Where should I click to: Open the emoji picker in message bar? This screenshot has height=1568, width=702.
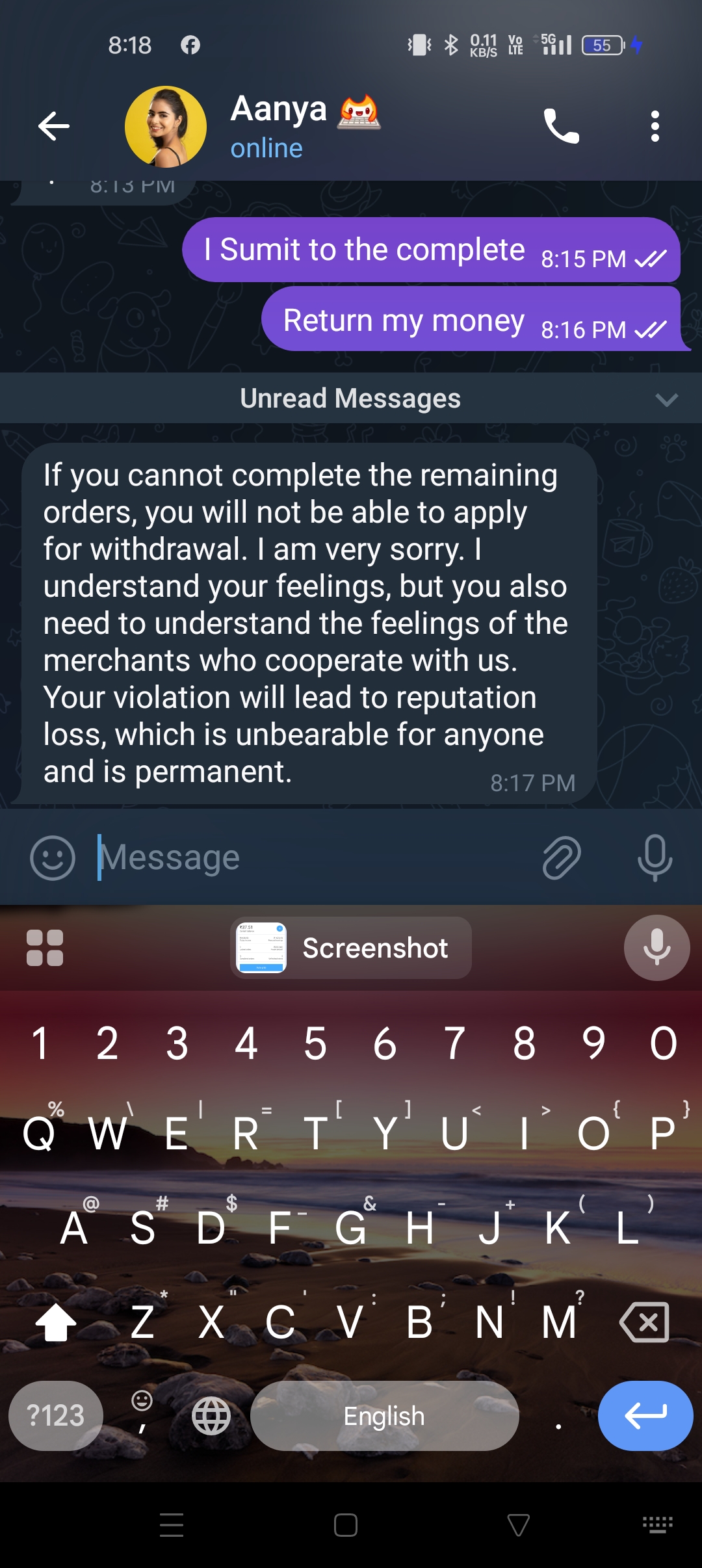[x=53, y=858]
